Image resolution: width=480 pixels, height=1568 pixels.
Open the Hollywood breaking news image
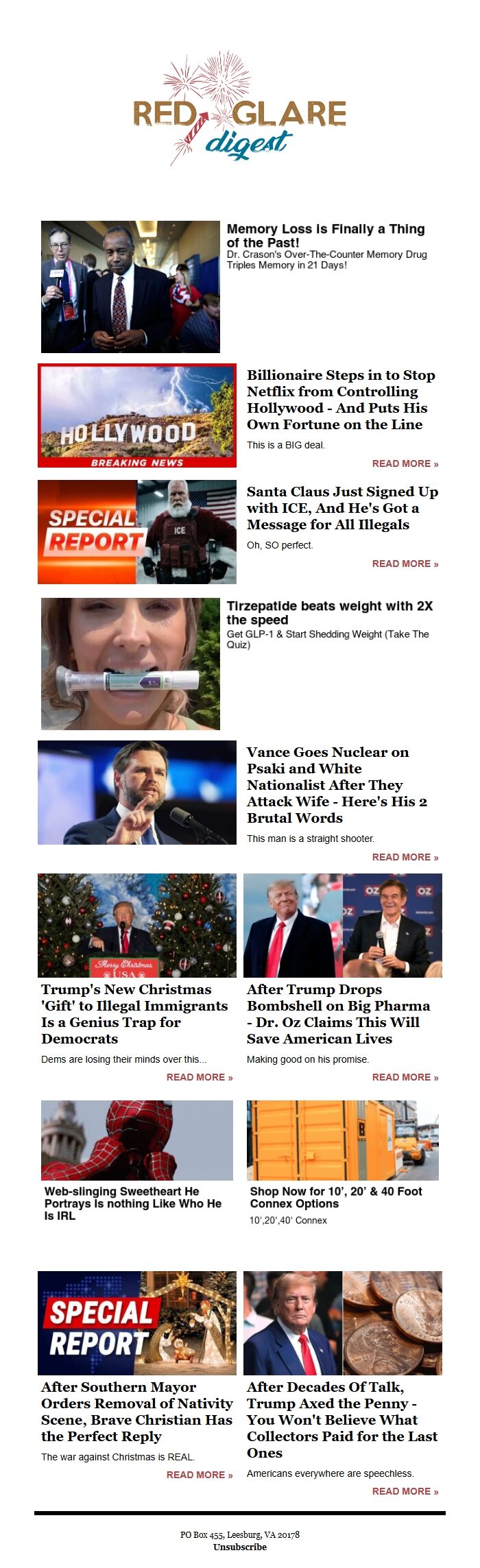(x=137, y=415)
